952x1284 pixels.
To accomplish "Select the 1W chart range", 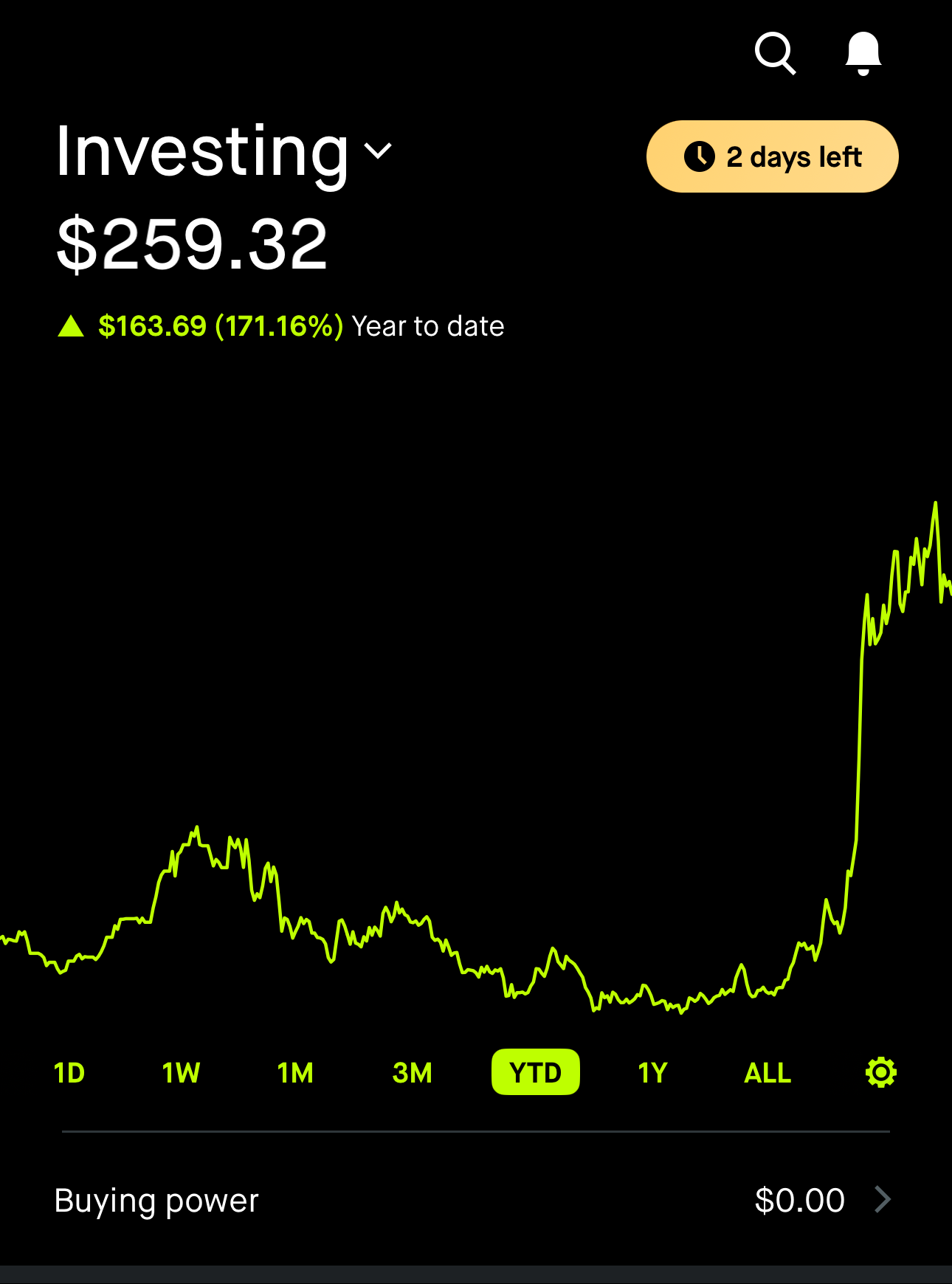I will pyautogui.click(x=181, y=1072).
